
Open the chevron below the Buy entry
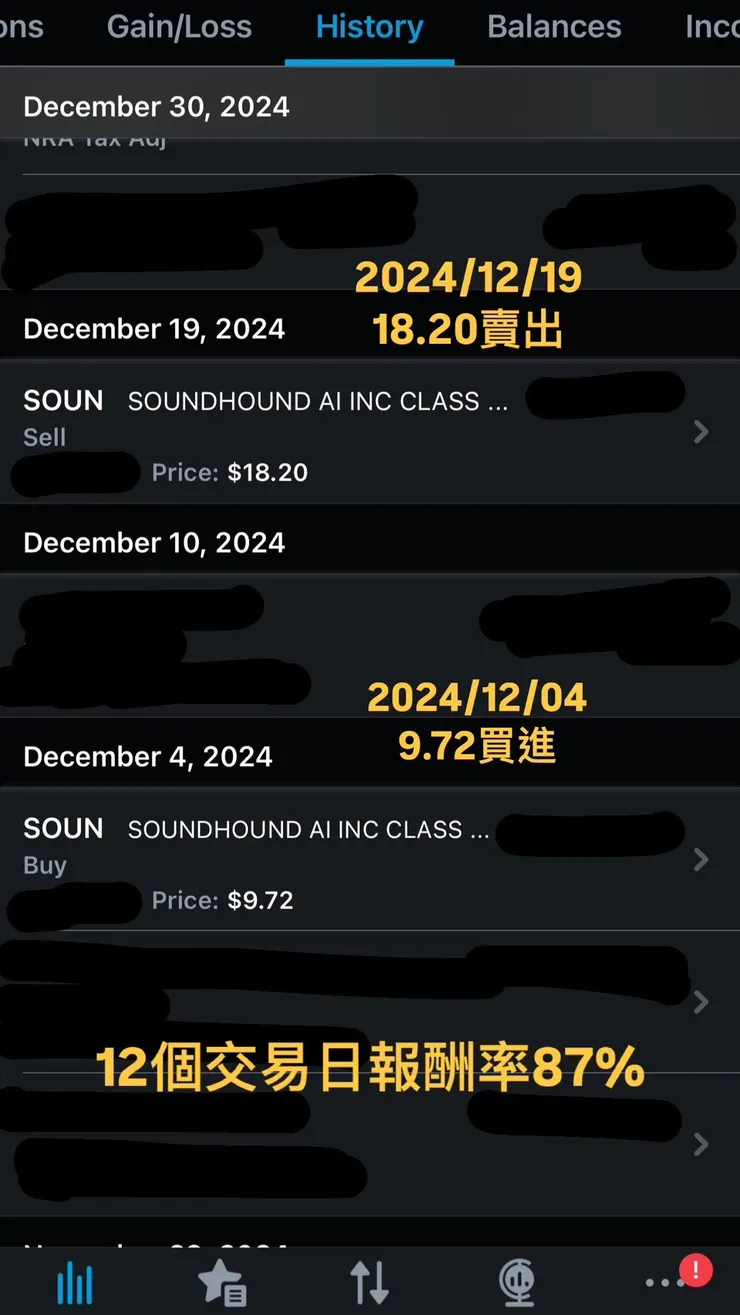[x=701, y=1002]
